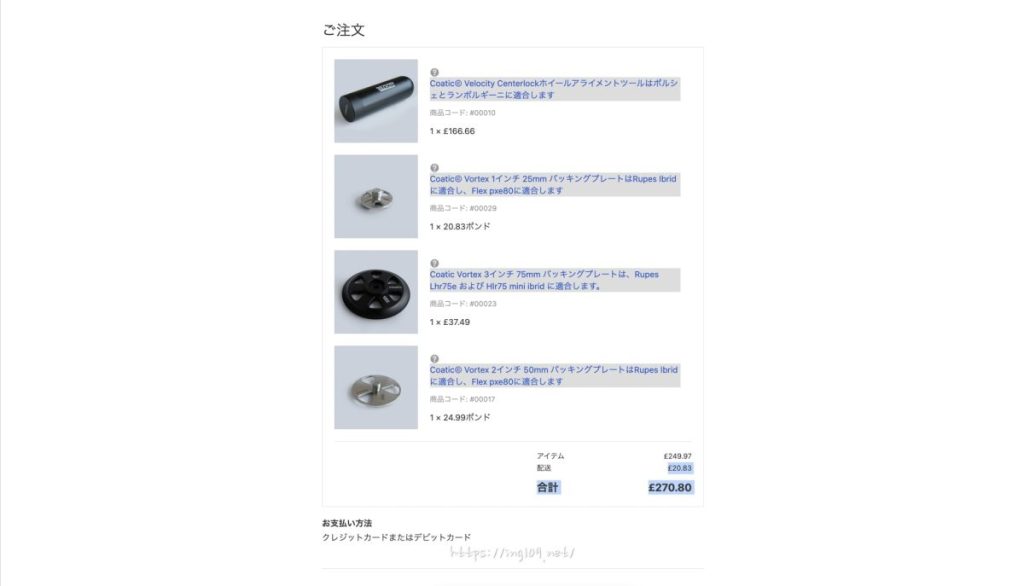Tap the help icon above the 75mm plate item
Viewport: 1024px width, 586px height.
[434, 263]
